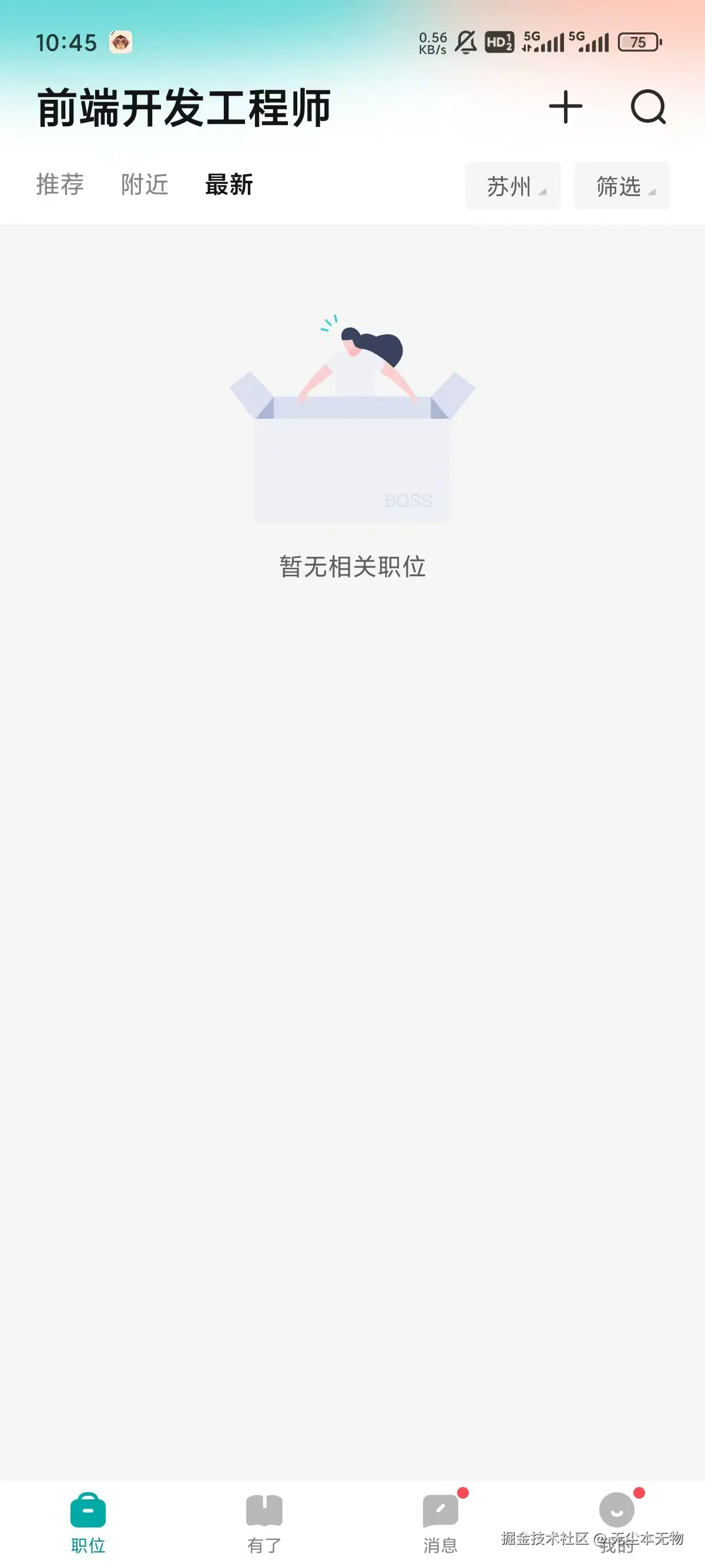Tap the empty-box BOSS illustration

352,426
